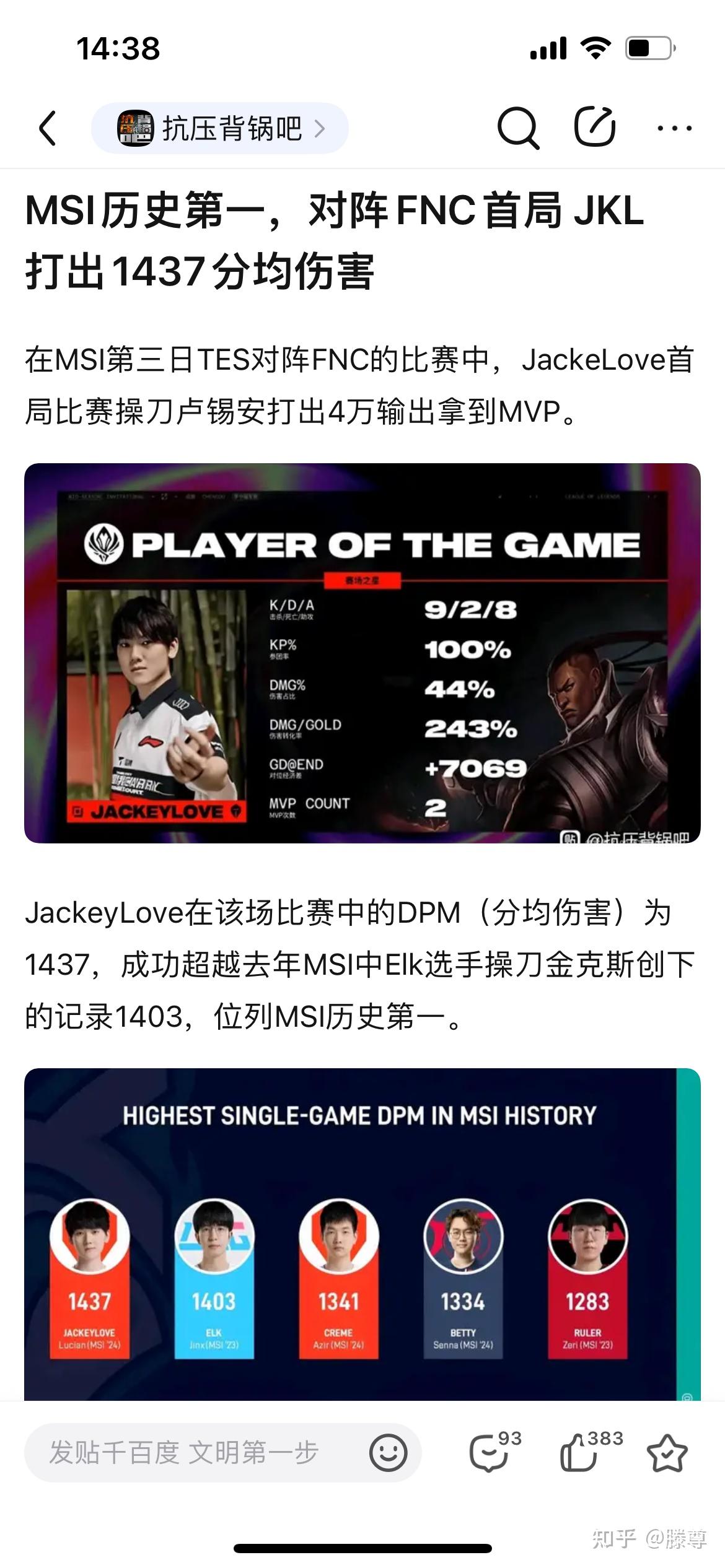
Task: Open the 抗压背锅吧 forum chip
Action: 220,128
